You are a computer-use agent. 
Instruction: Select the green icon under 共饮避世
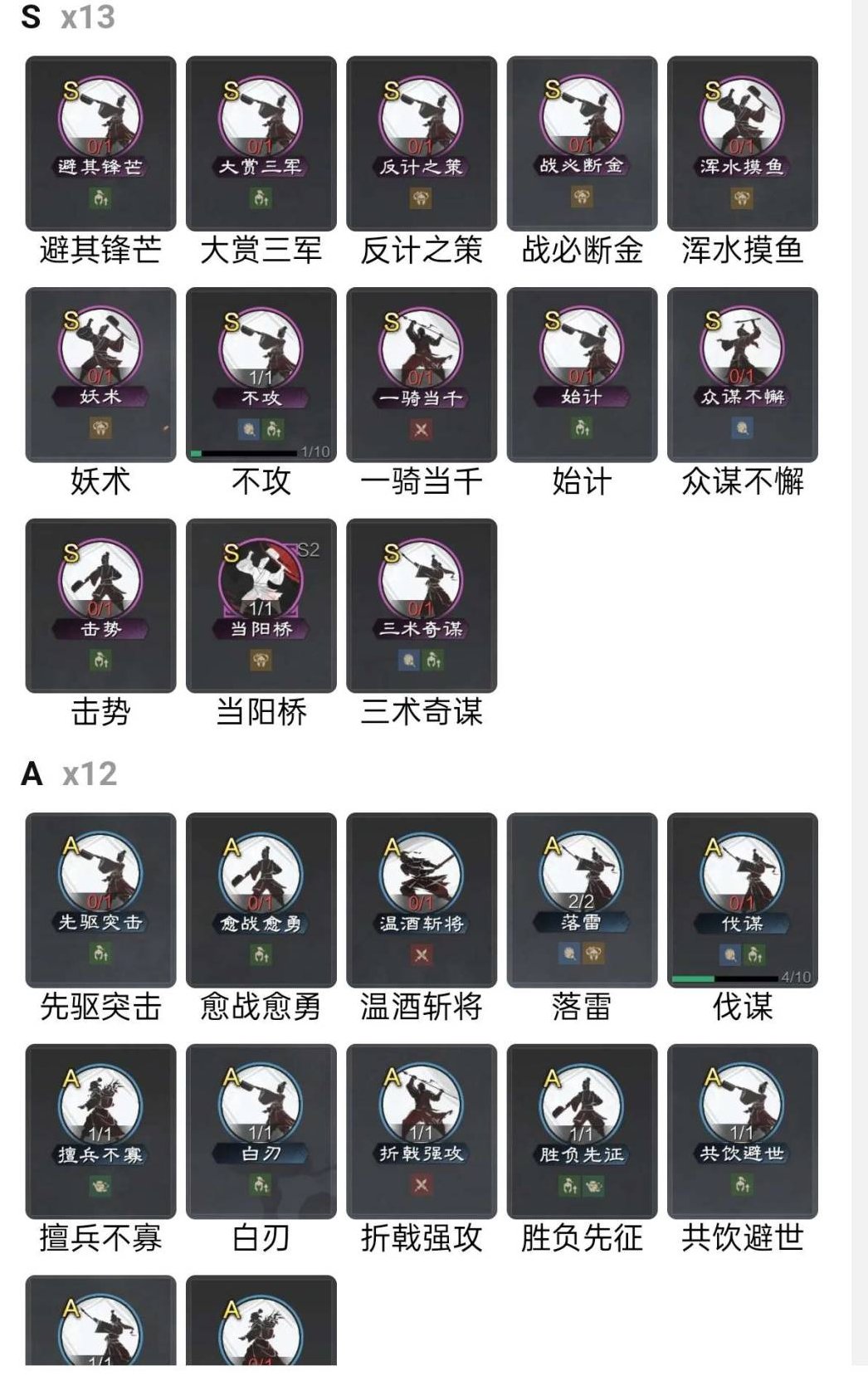click(x=743, y=1186)
